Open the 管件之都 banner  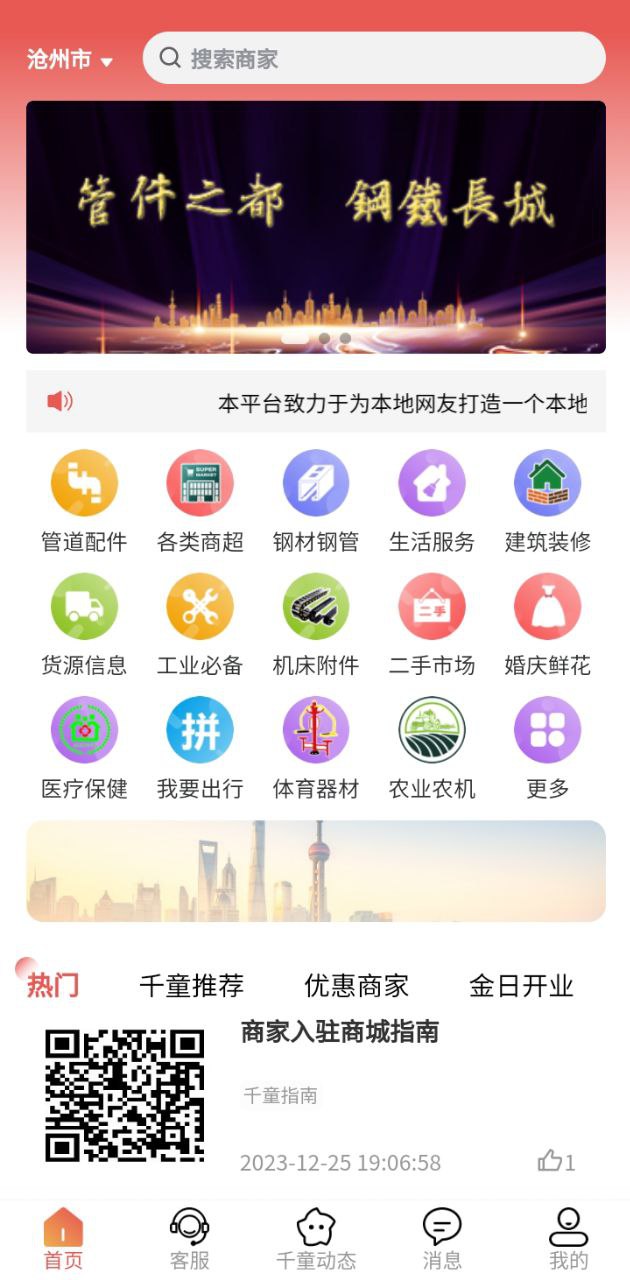point(316,227)
